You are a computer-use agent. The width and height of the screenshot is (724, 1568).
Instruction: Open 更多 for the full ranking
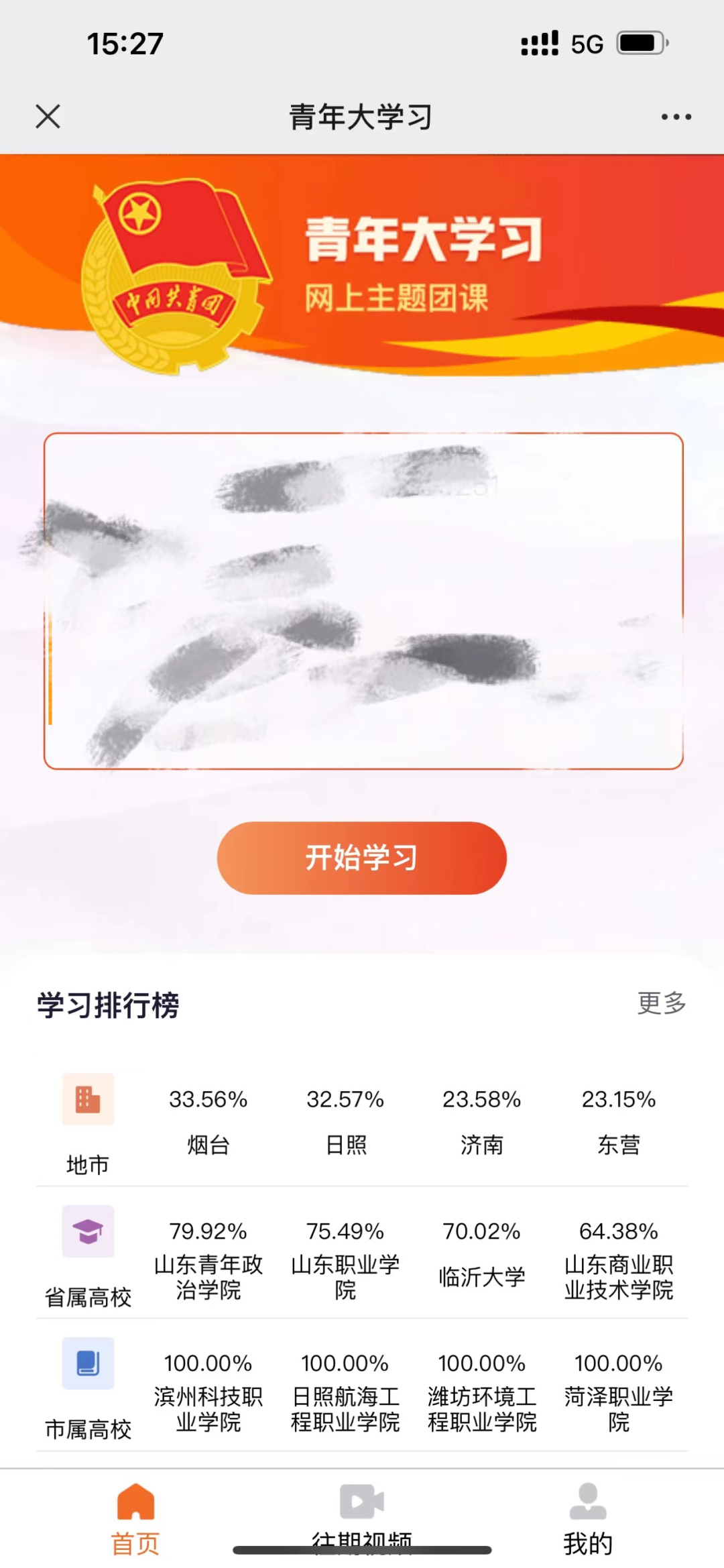(661, 1003)
